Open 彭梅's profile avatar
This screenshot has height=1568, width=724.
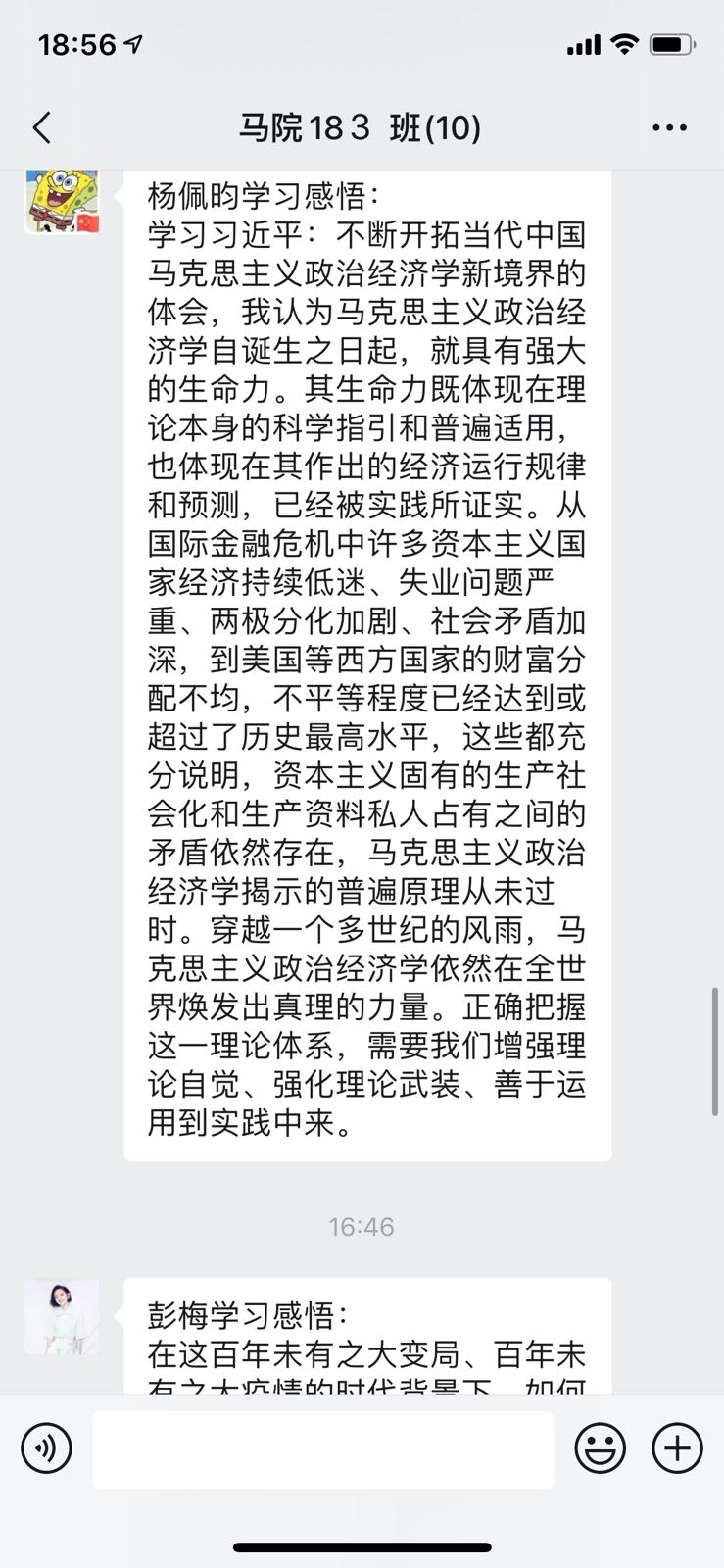click(62, 1316)
